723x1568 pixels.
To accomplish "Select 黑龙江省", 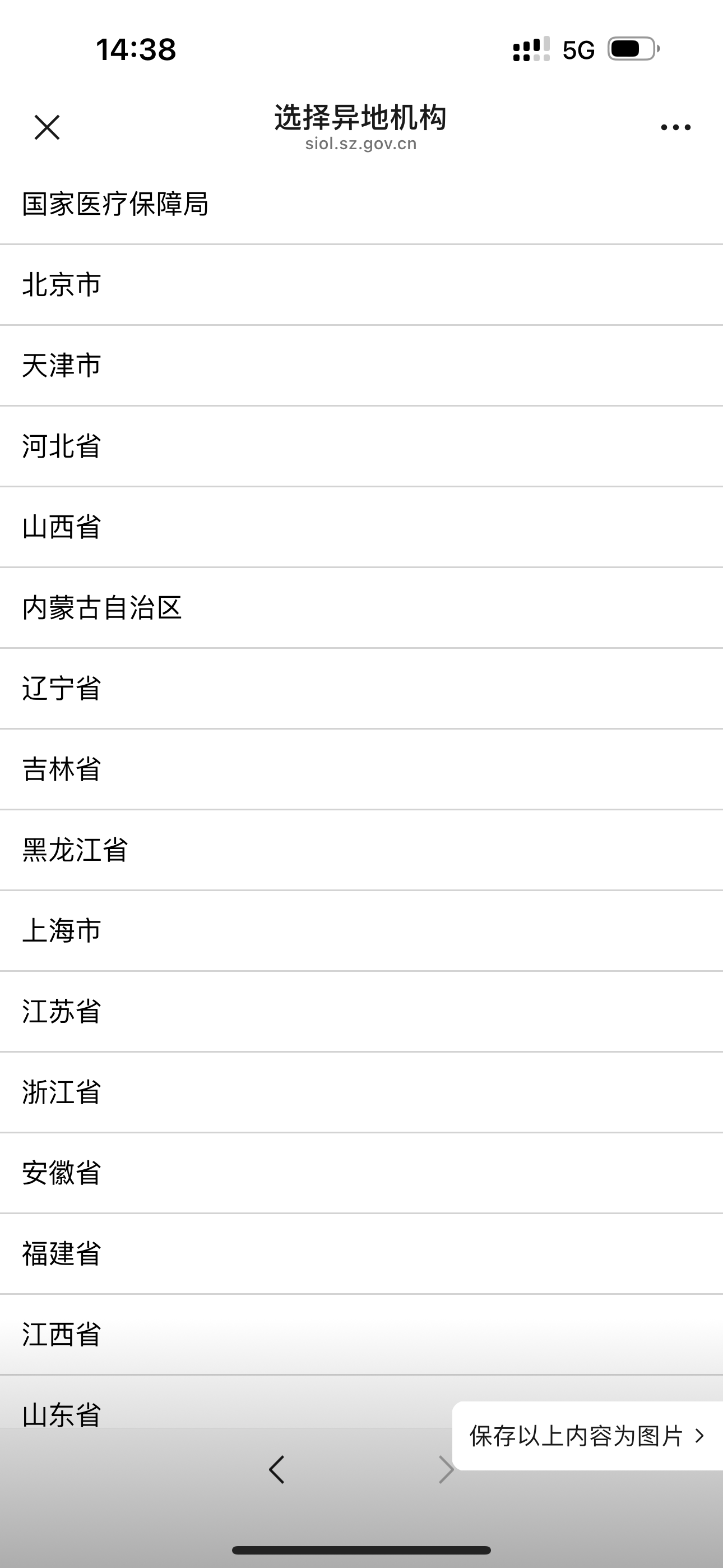I will pos(361,850).
